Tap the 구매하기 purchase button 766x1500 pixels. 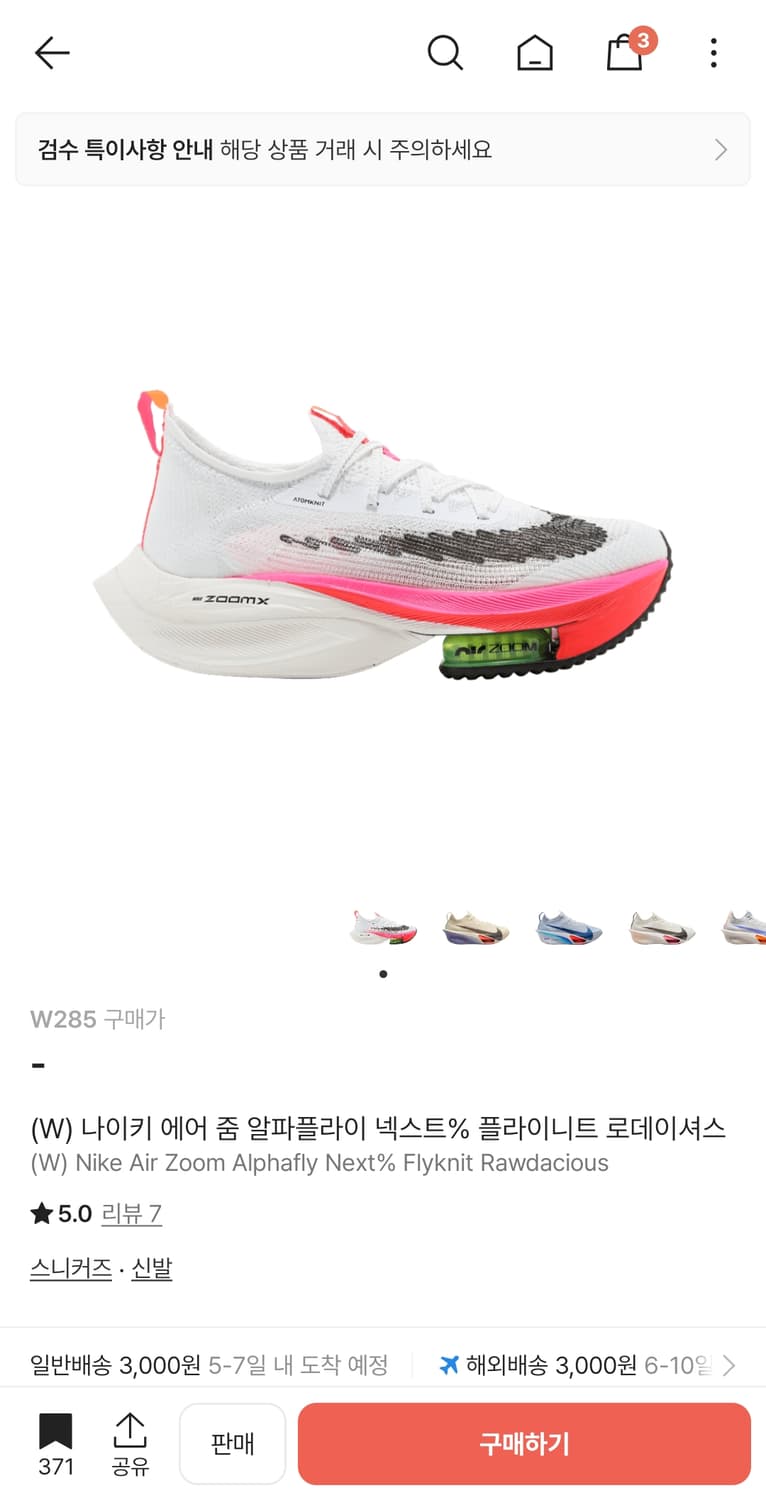pyautogui.click(x=523, y=1443)
